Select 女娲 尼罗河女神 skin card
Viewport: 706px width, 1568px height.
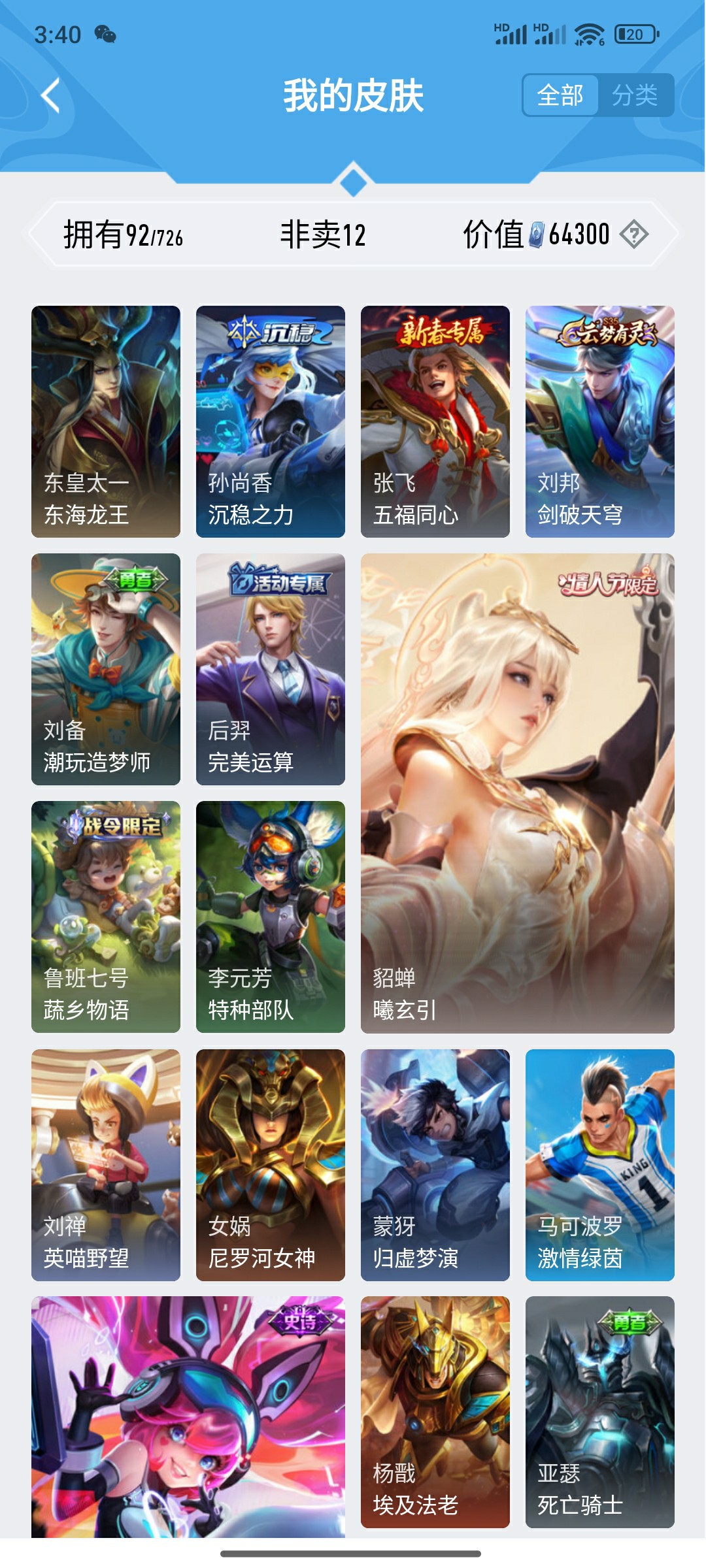pos(271,1165)
